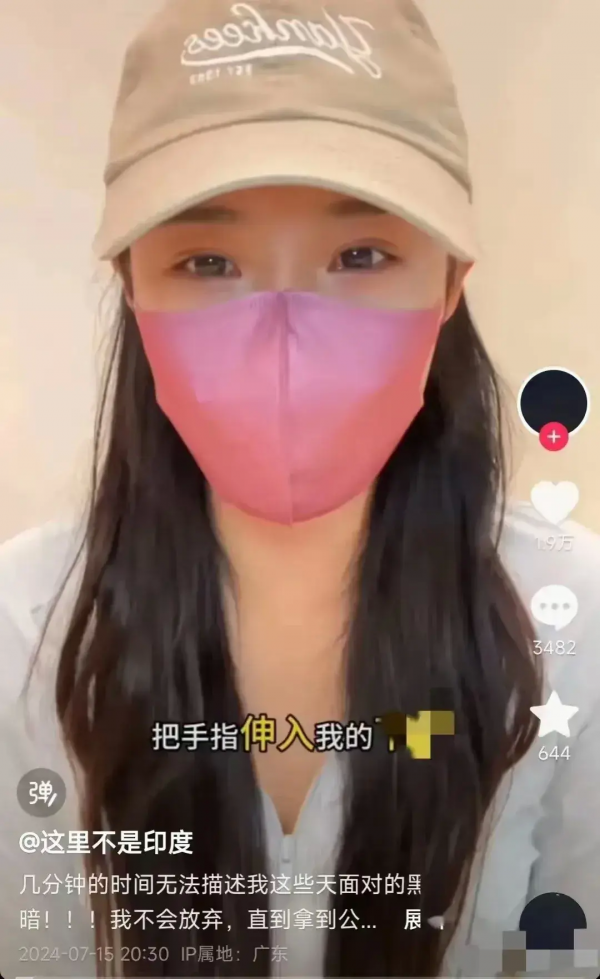The image size is (600, 979).
Task: Expand the full video caption
Action: point(413,917)
